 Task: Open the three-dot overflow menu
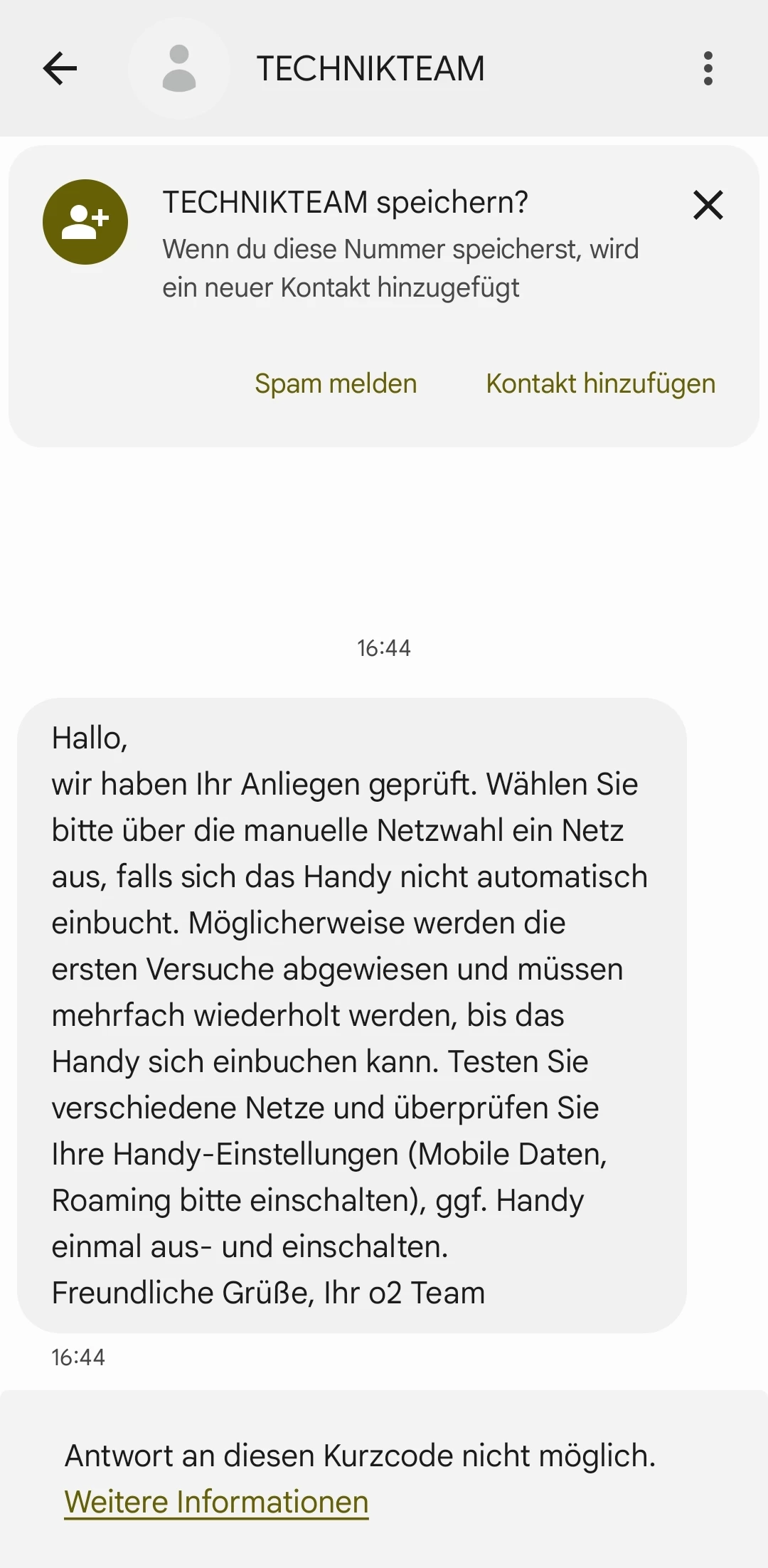(708, 68)
